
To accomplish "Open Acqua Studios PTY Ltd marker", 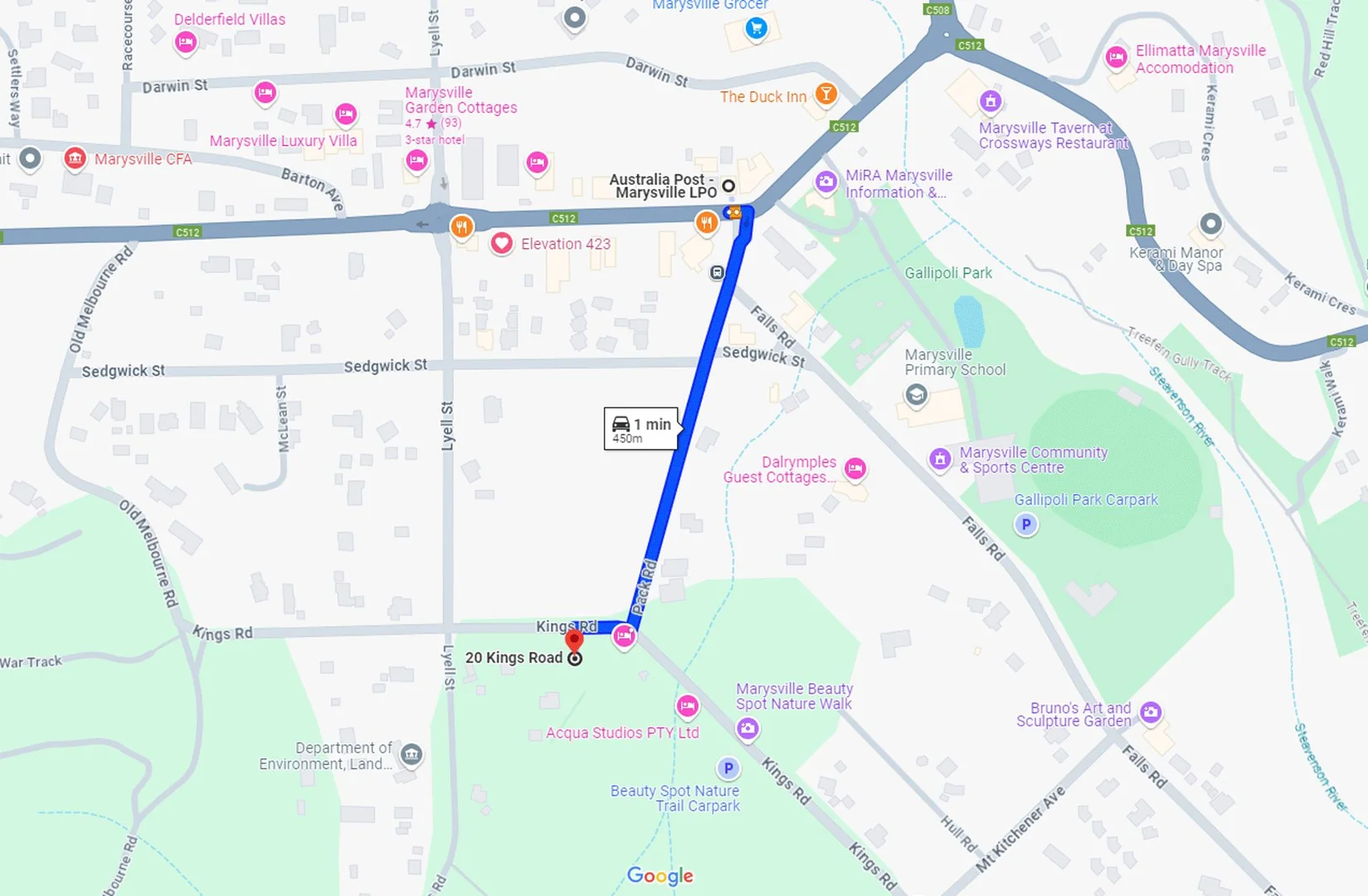I will tap(687, 706).
